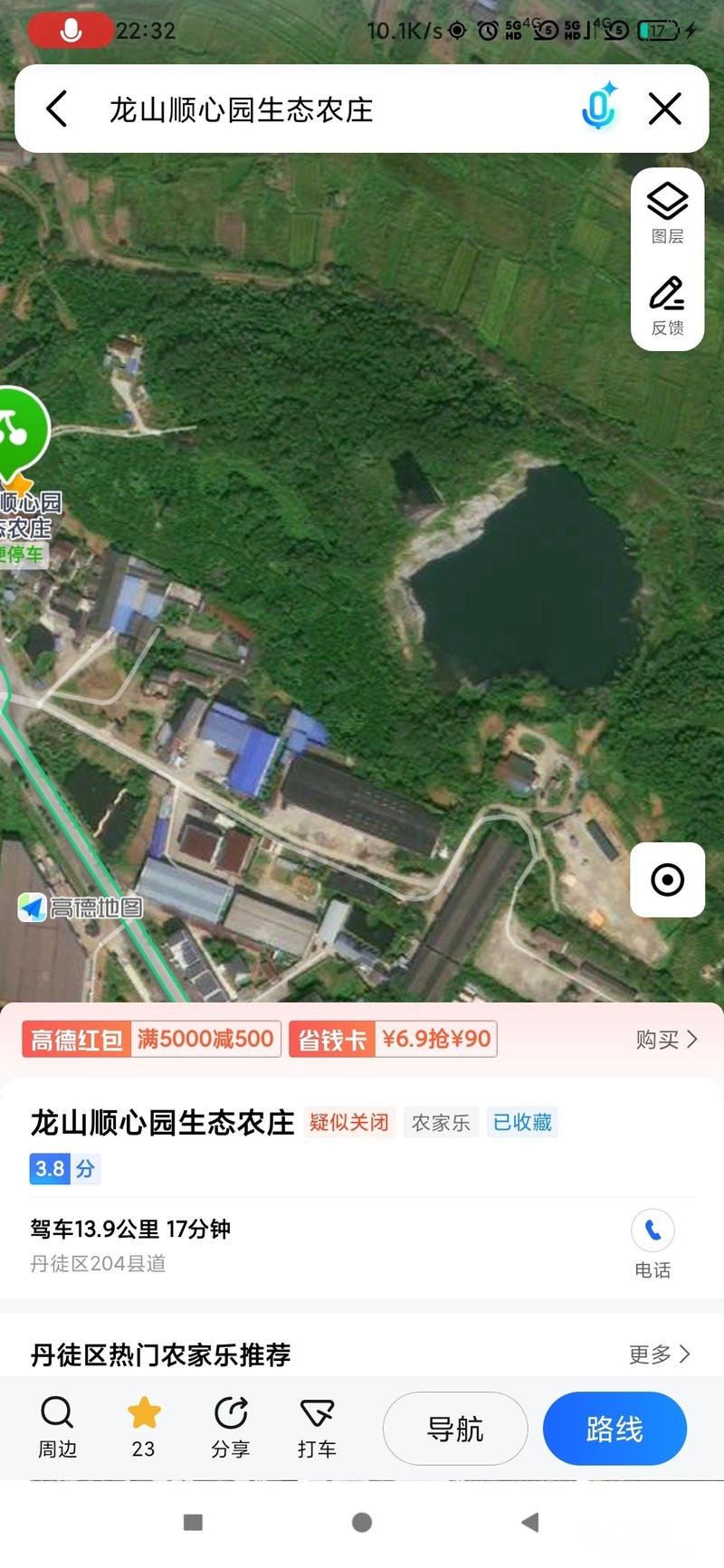Toggle the star favorite with 23

144,1427
